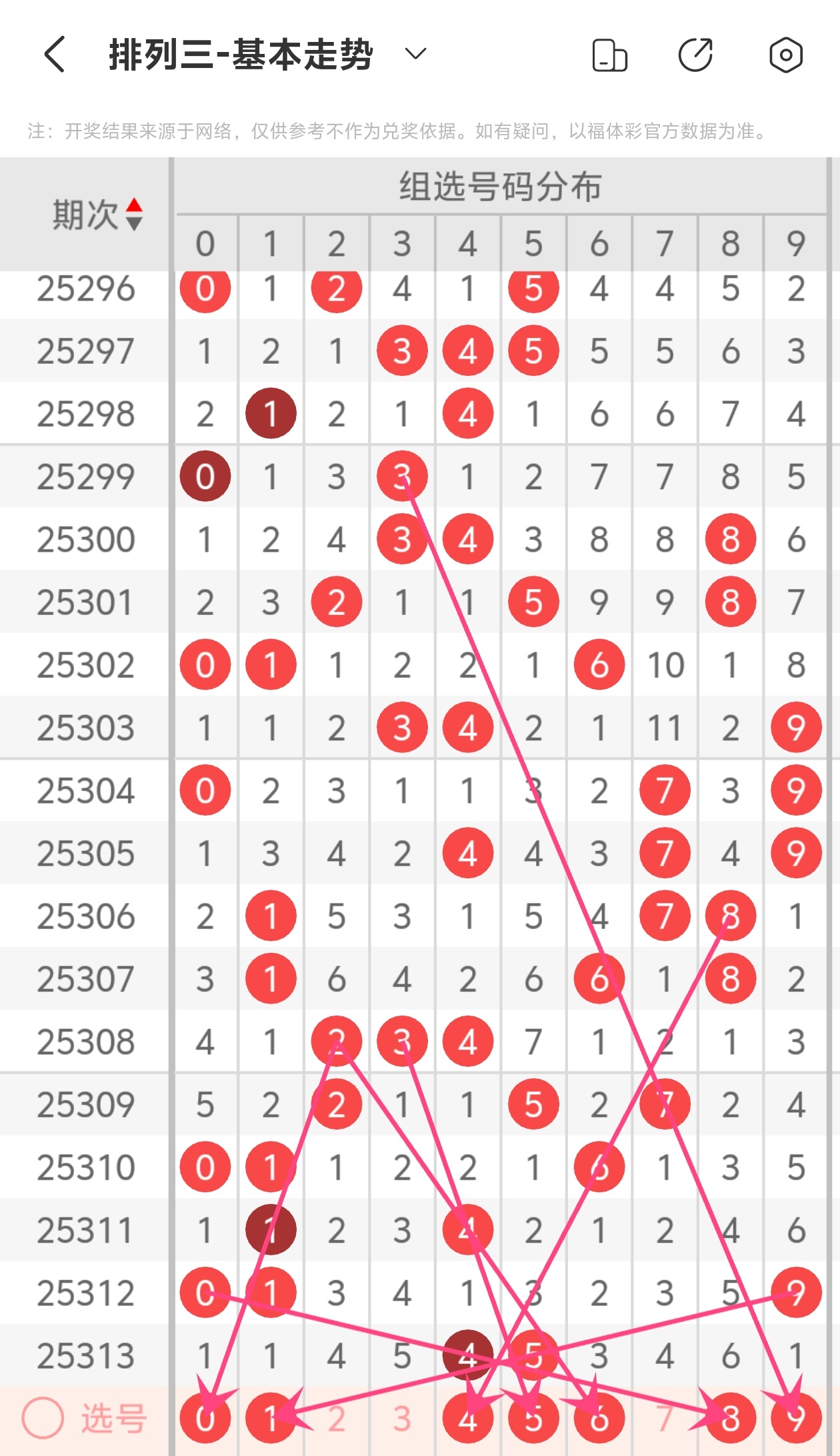Select number 0 in the 选号 row
Viewport: 840px width, 1456px height.
[205, 1418]
